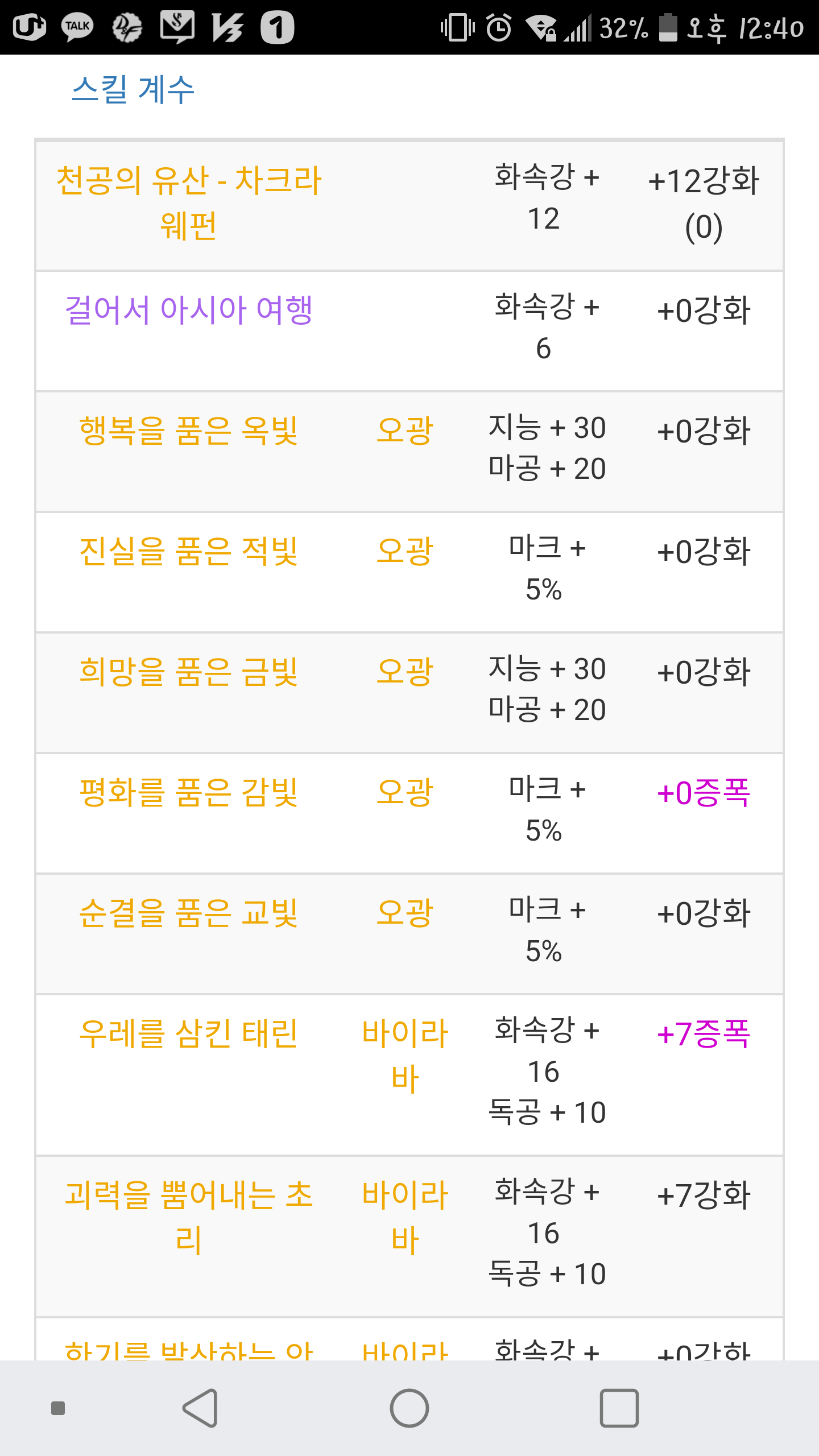
Task: Open the 스킬 계수 link
Action: (x=133, y=89)
